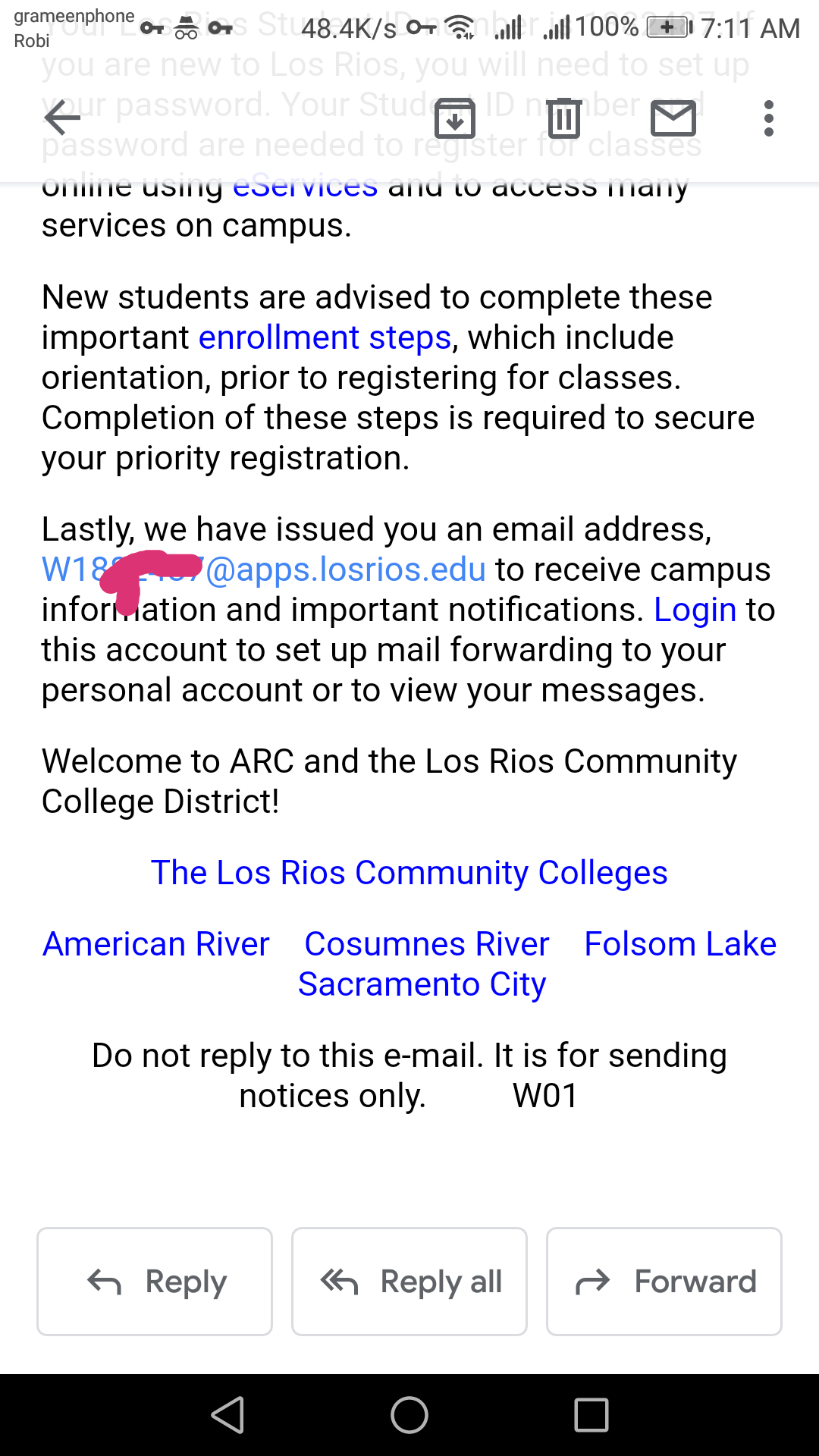Forward this email
This screenshot has height=1456, width=819.
point(664,1282)
